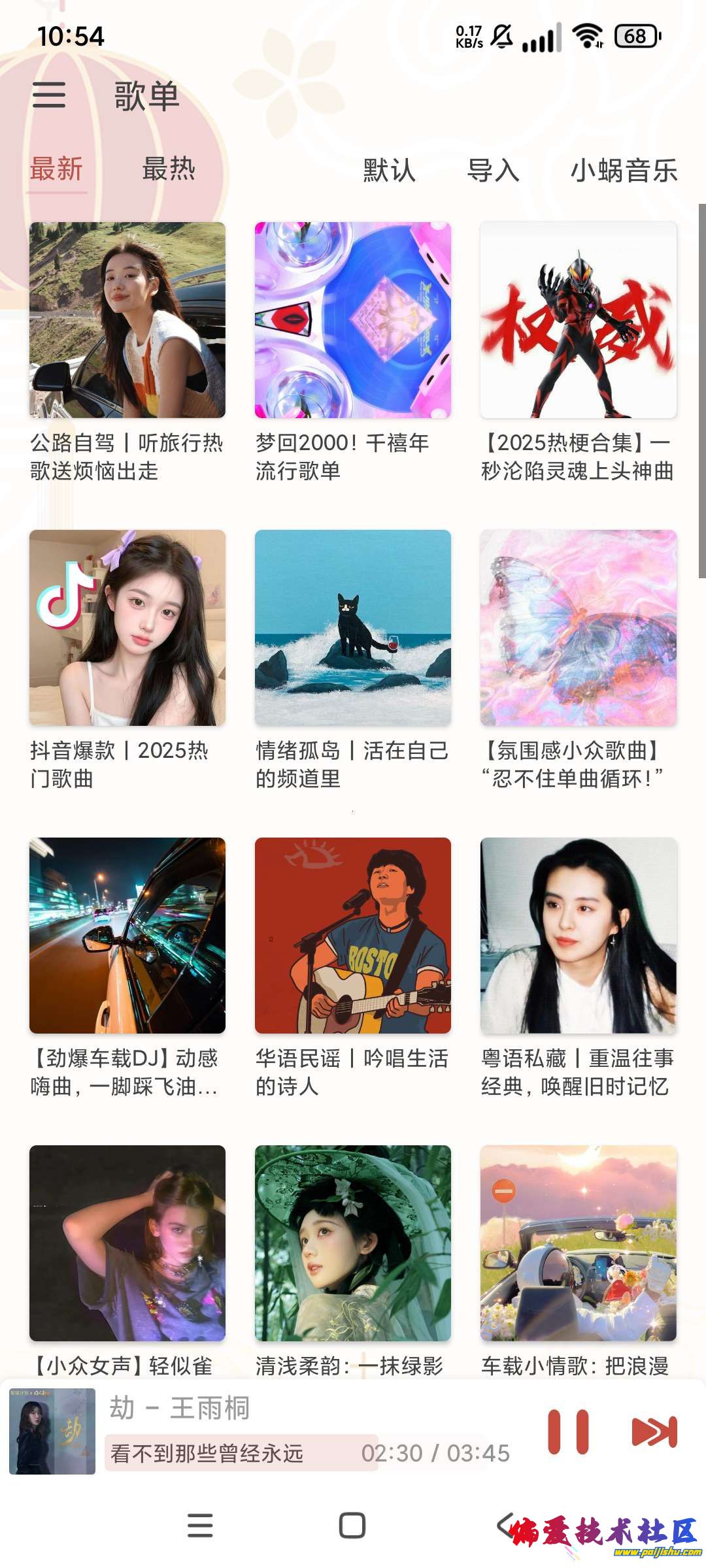Open the 公路自驾 playlist
Screen dimensions: 706x1568
(x=127, y=320)
